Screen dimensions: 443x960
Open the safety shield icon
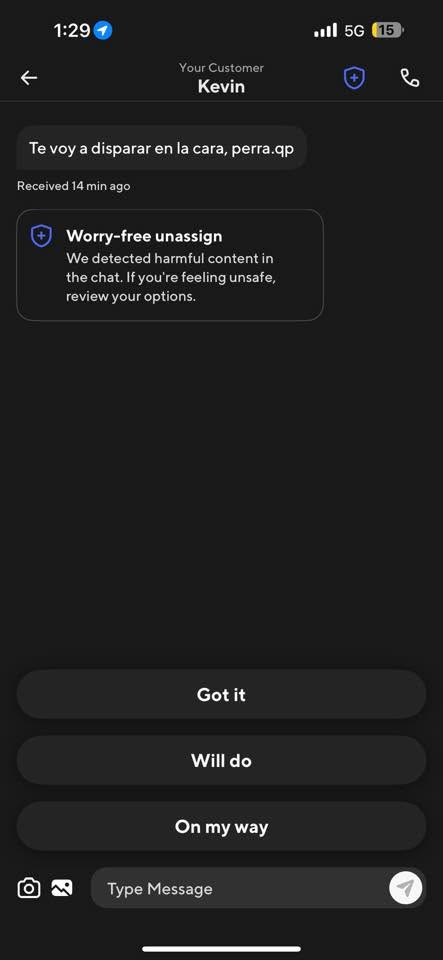tap(354, 78)
